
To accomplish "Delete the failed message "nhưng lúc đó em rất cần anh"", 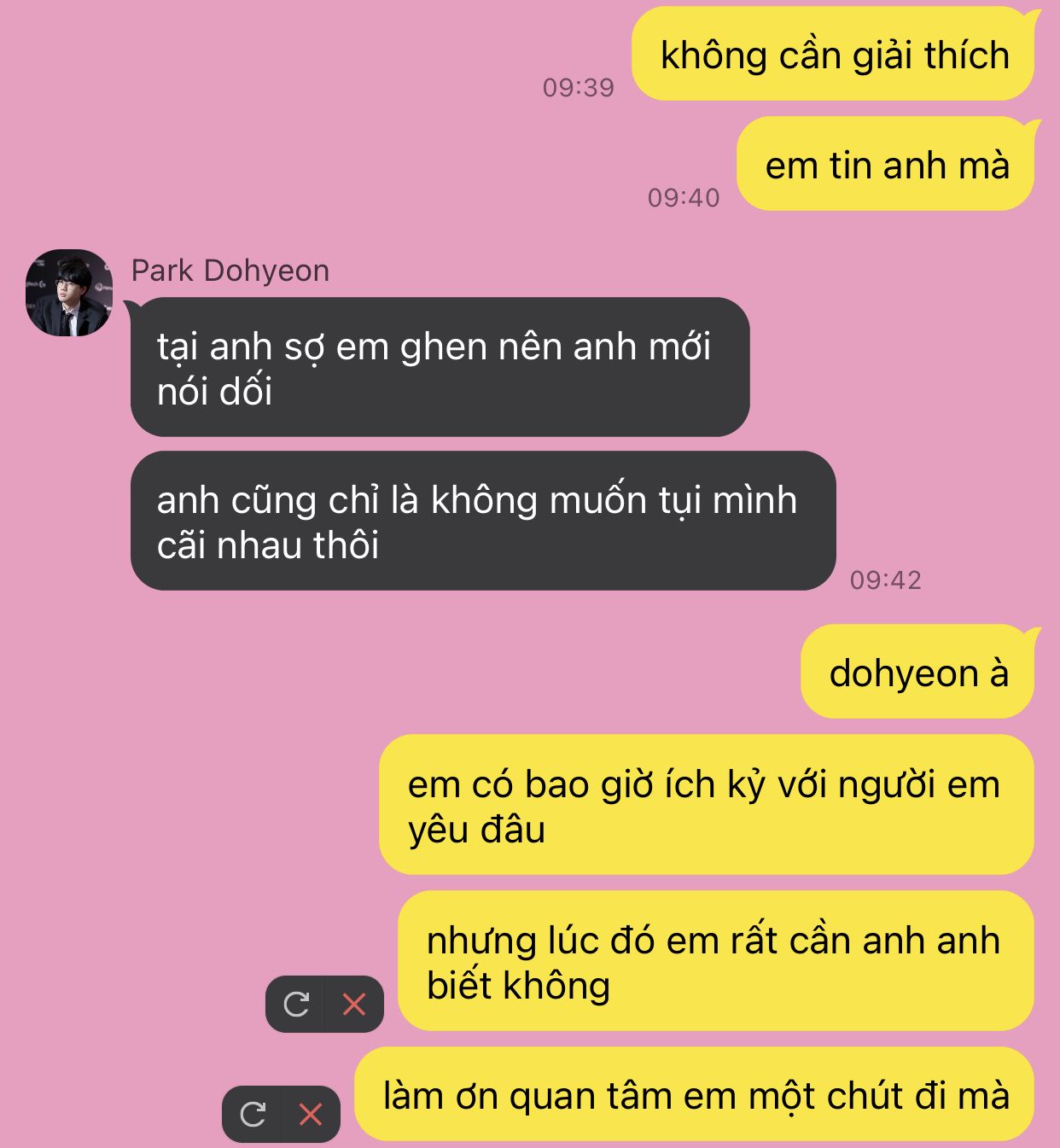I will point(354,1004).
